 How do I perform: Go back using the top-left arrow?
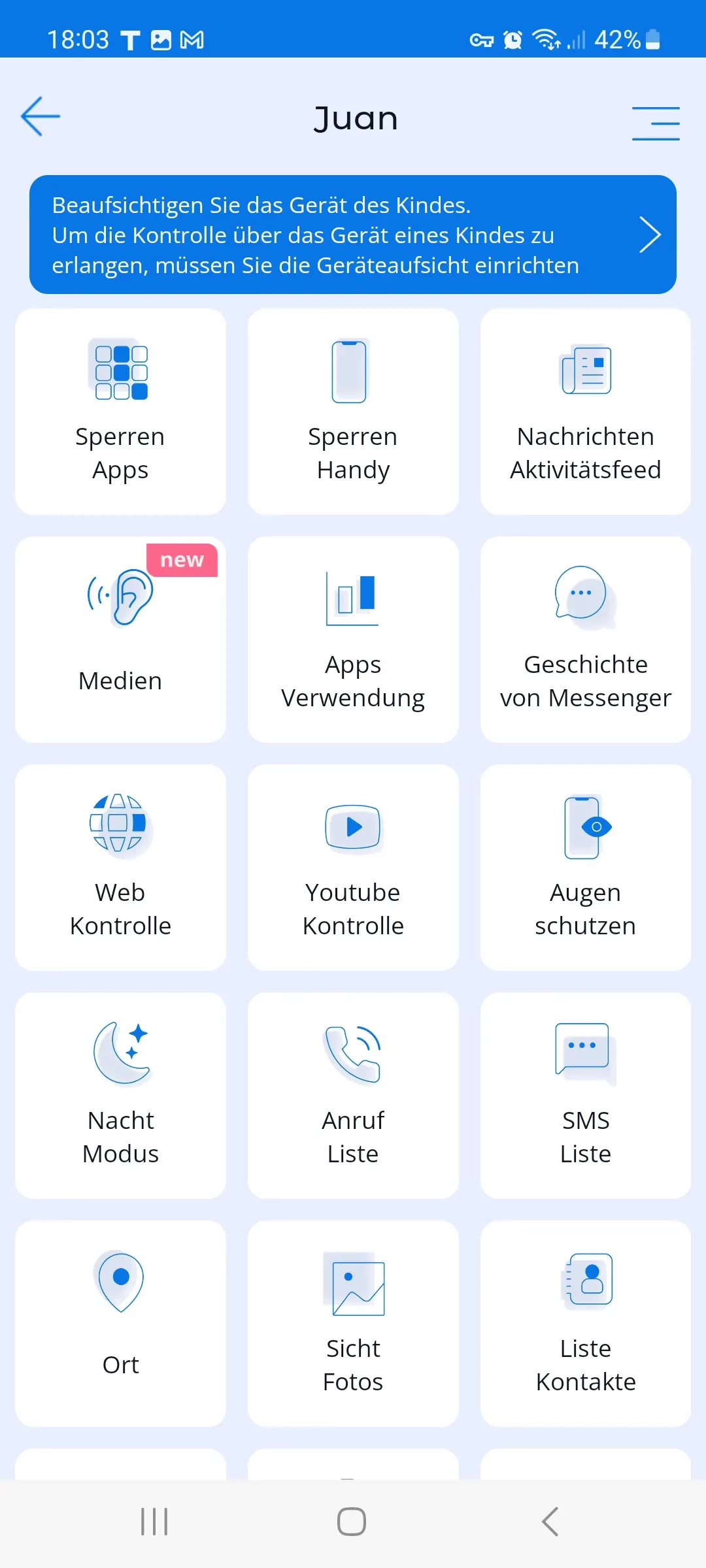pyautogui.click(x=41, y=117)
